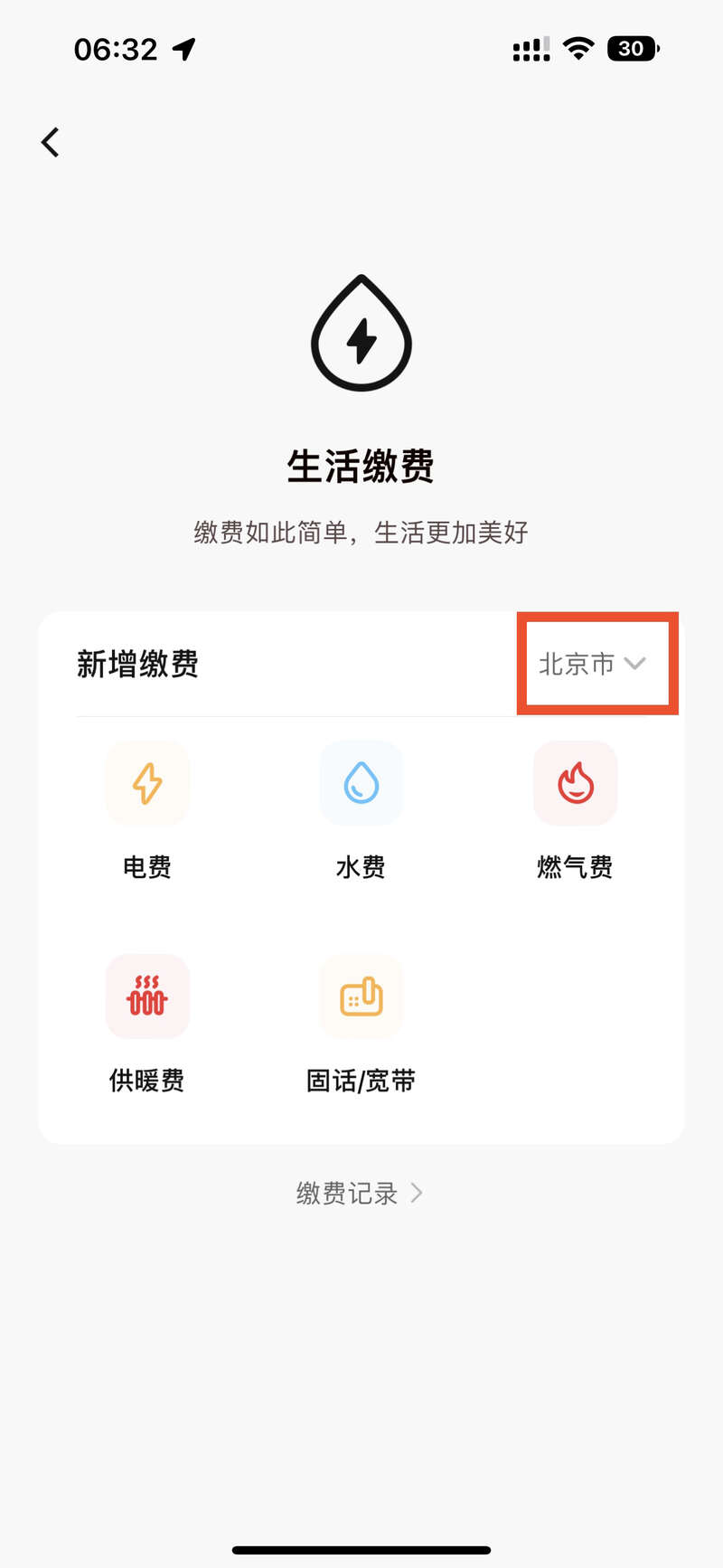
Task: Open 缴费记录 payment records
Action: [x=359, y=1193]
